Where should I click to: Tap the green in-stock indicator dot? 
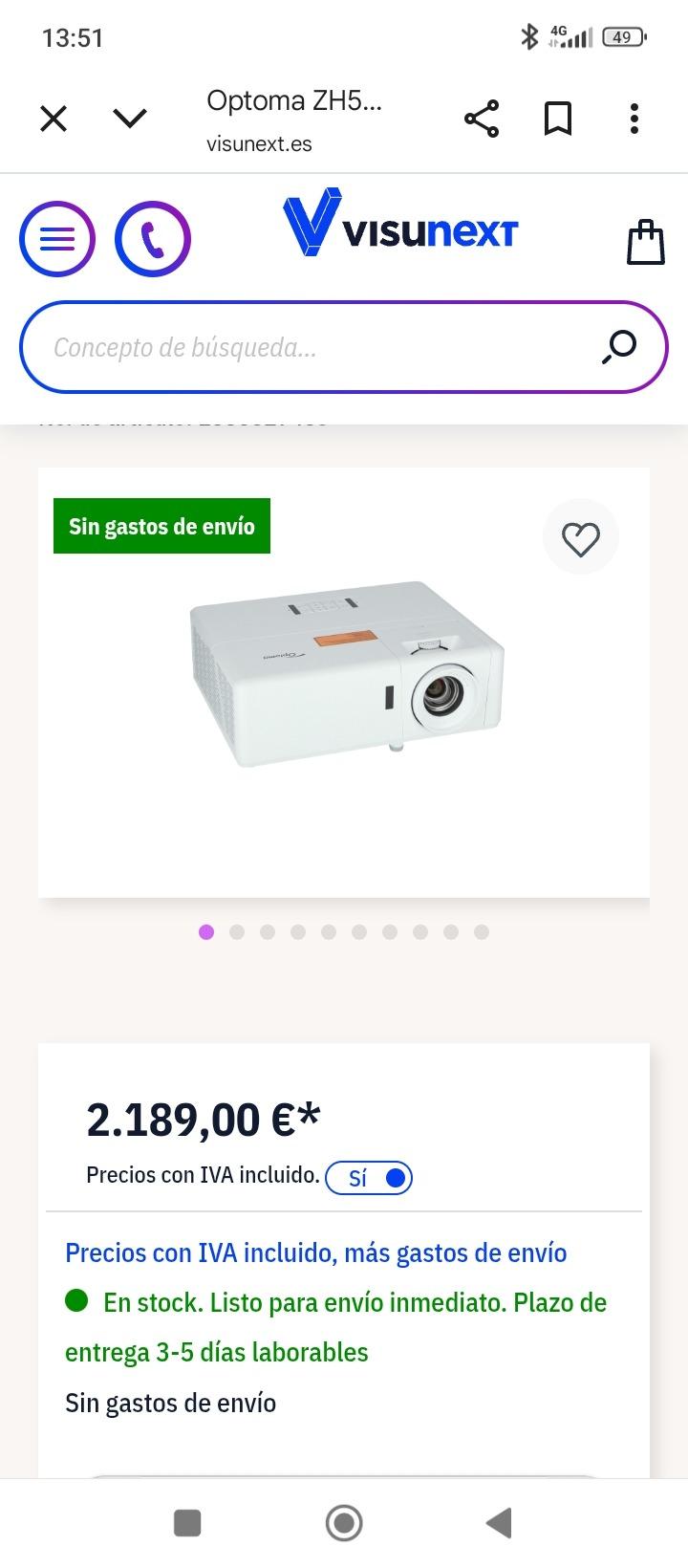pyautogui.click(x=76, y=1300)
